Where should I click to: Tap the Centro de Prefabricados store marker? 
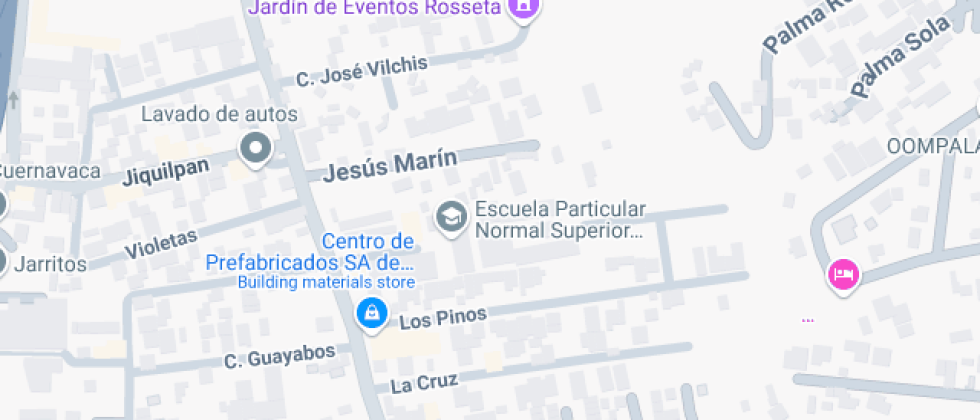pos(372,314)
